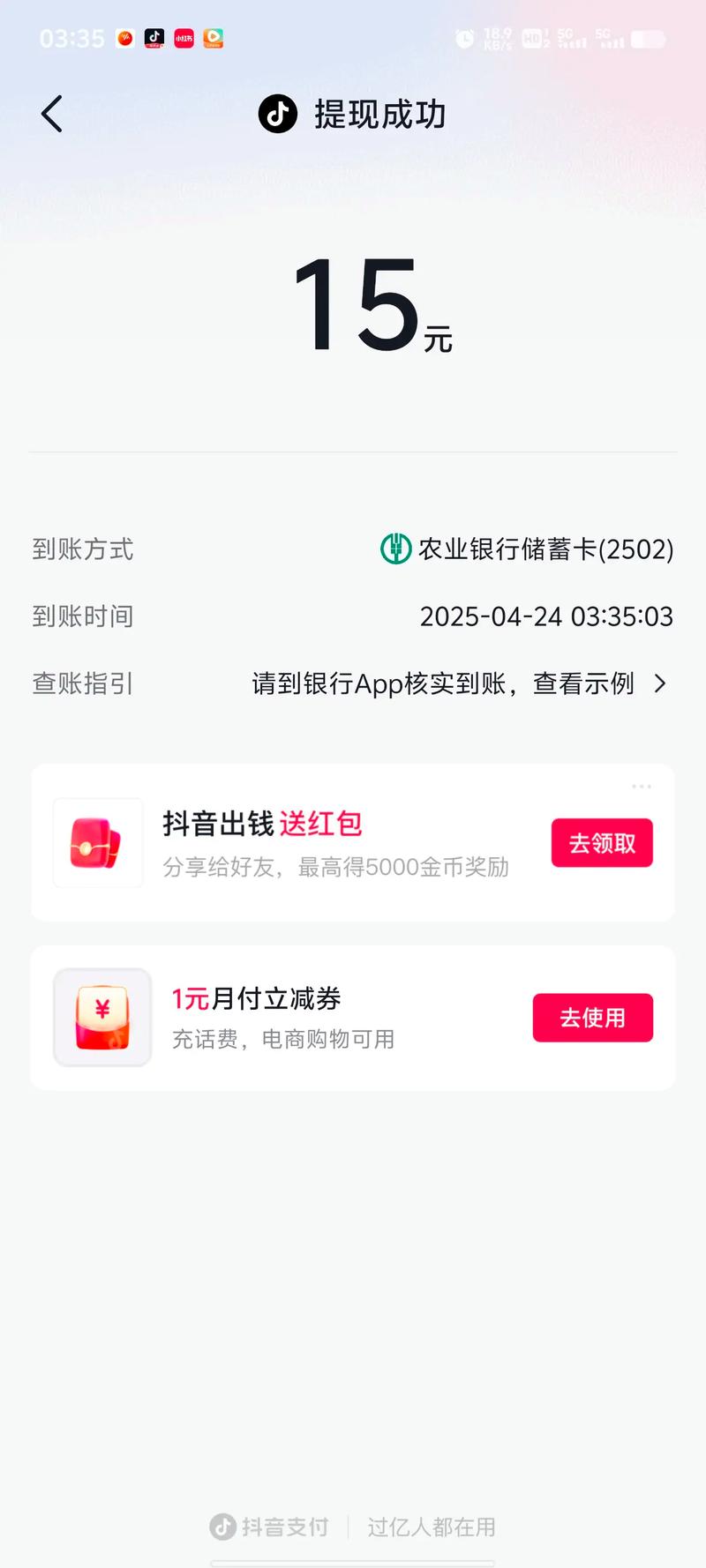The height and width of the screenshot is (1568, 706).
Task: Open the 查看示例 example link
Action: (x=583, y=683)
